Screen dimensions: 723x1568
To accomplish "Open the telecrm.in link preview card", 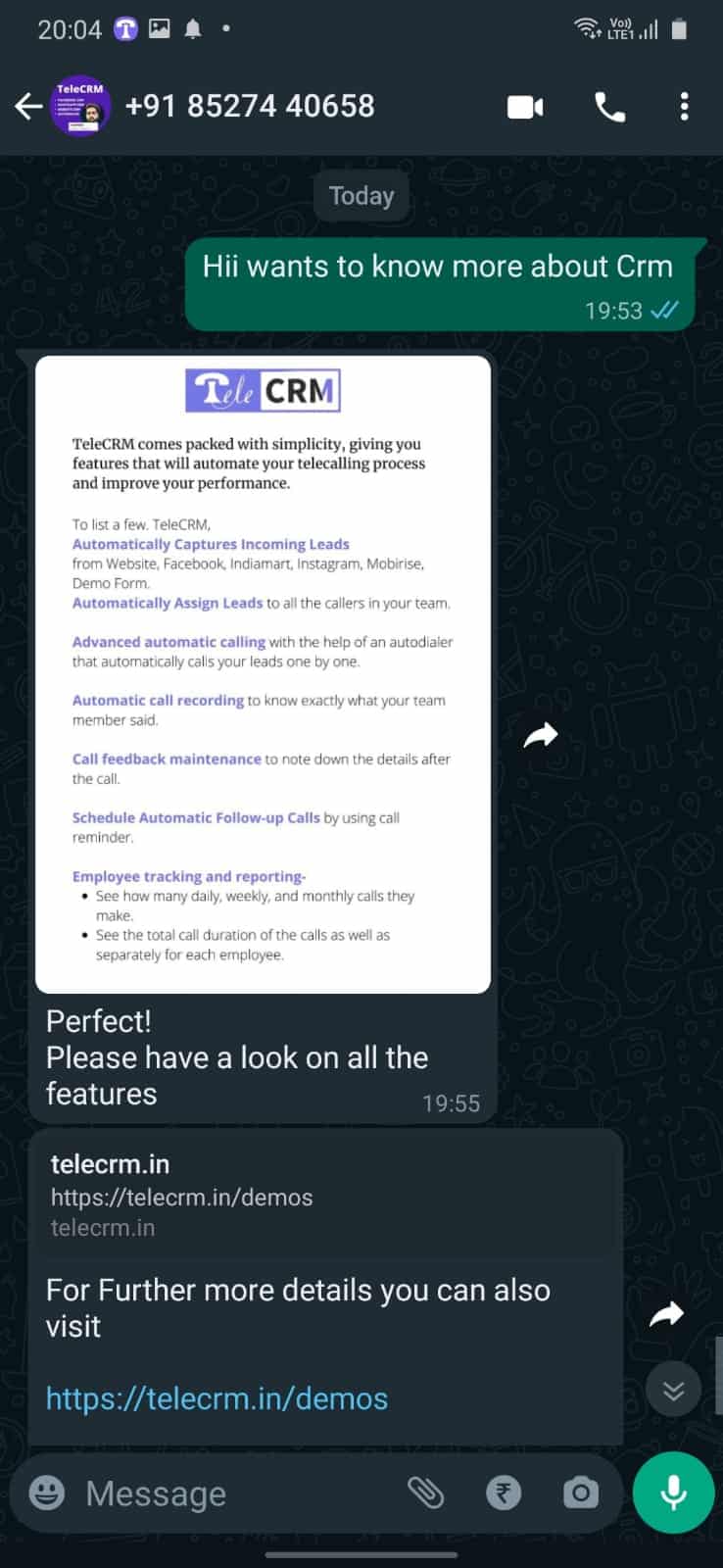I will click(x=326, y=1194).
